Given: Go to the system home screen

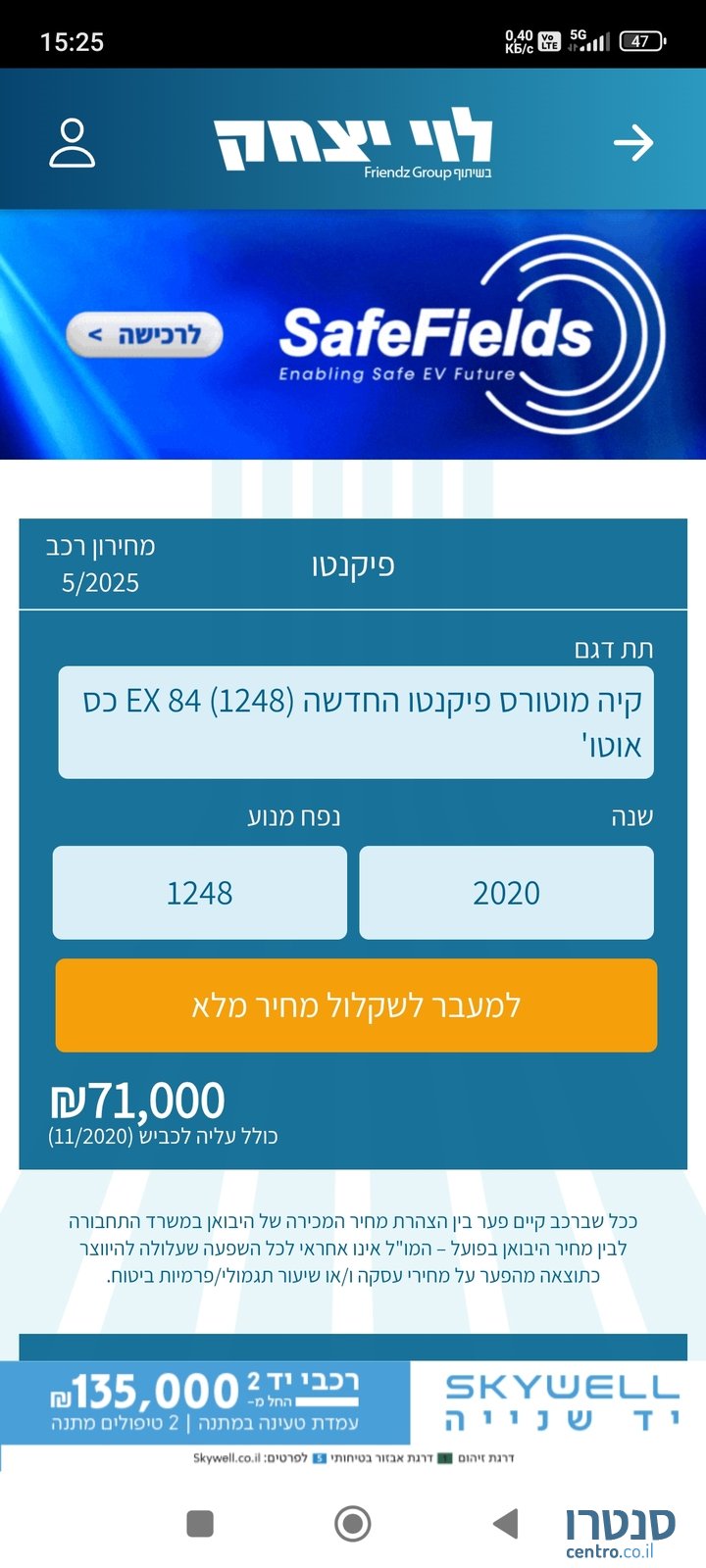Looking at the screenshot, I should point(353,1523).
